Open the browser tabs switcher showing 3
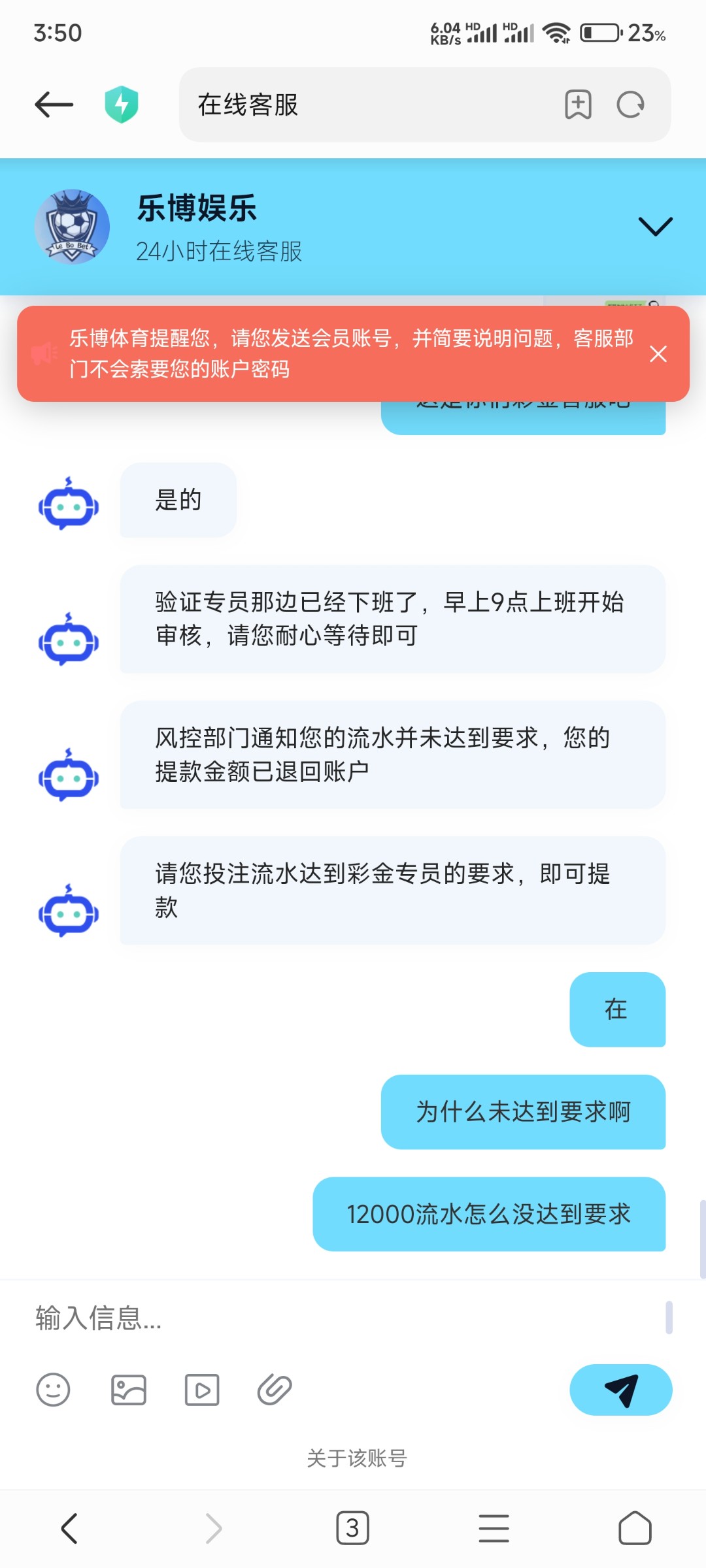The width and height of the screenshot is (706, 1568). pyautogui.click(x=352, y=1529)
